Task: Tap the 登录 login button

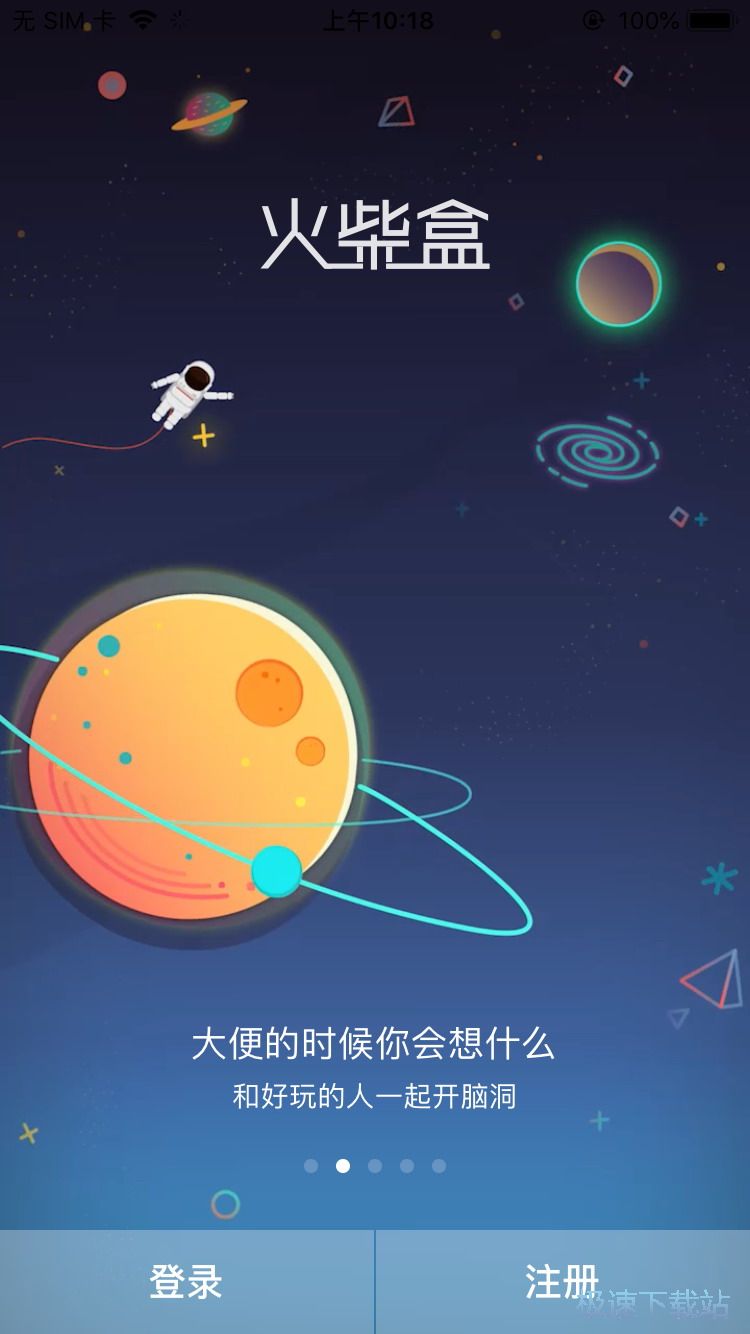Action: (186, 1282)
